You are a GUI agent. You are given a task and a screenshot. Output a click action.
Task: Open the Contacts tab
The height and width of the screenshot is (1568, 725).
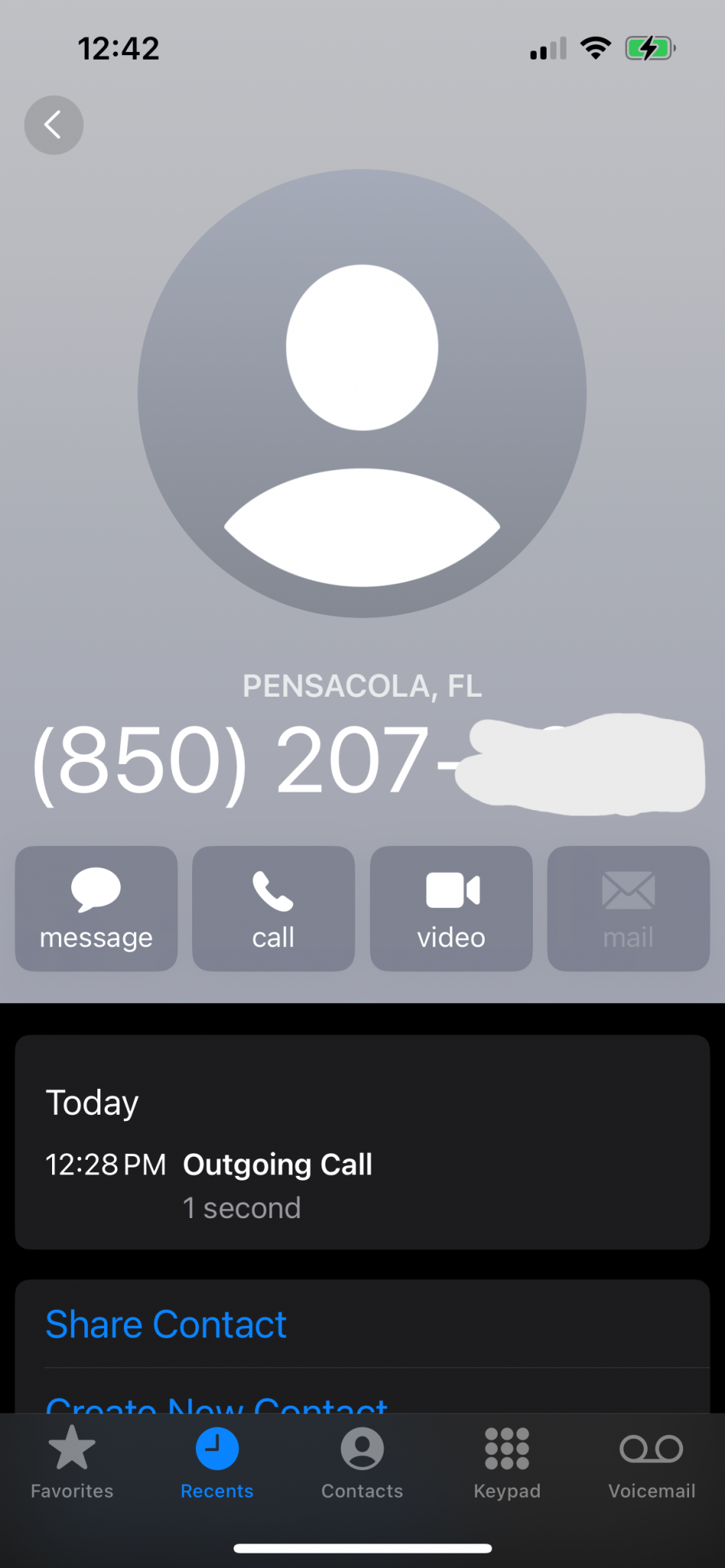coord(362,1462)
